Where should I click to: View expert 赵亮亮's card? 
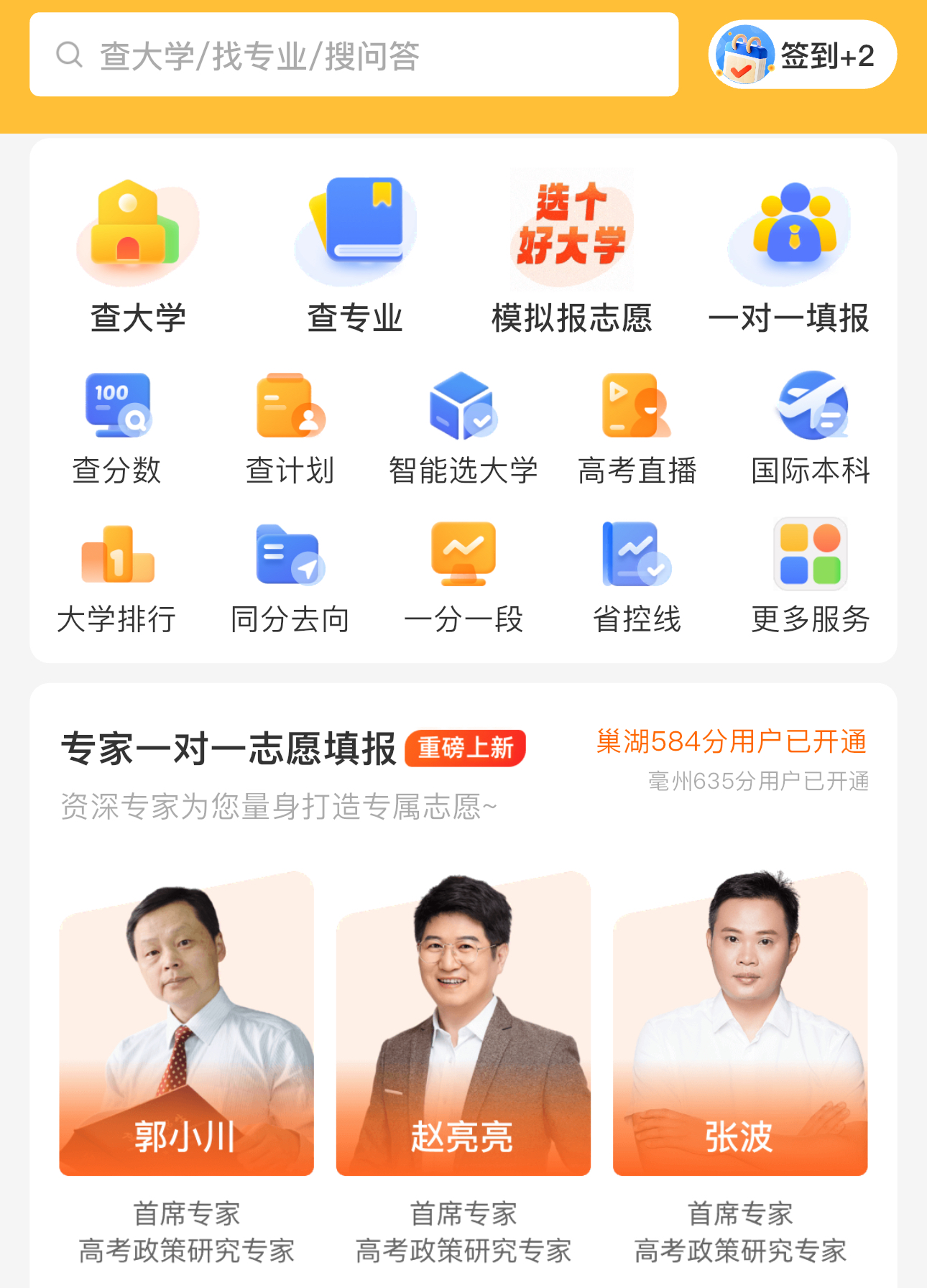tap(463, 1024)
